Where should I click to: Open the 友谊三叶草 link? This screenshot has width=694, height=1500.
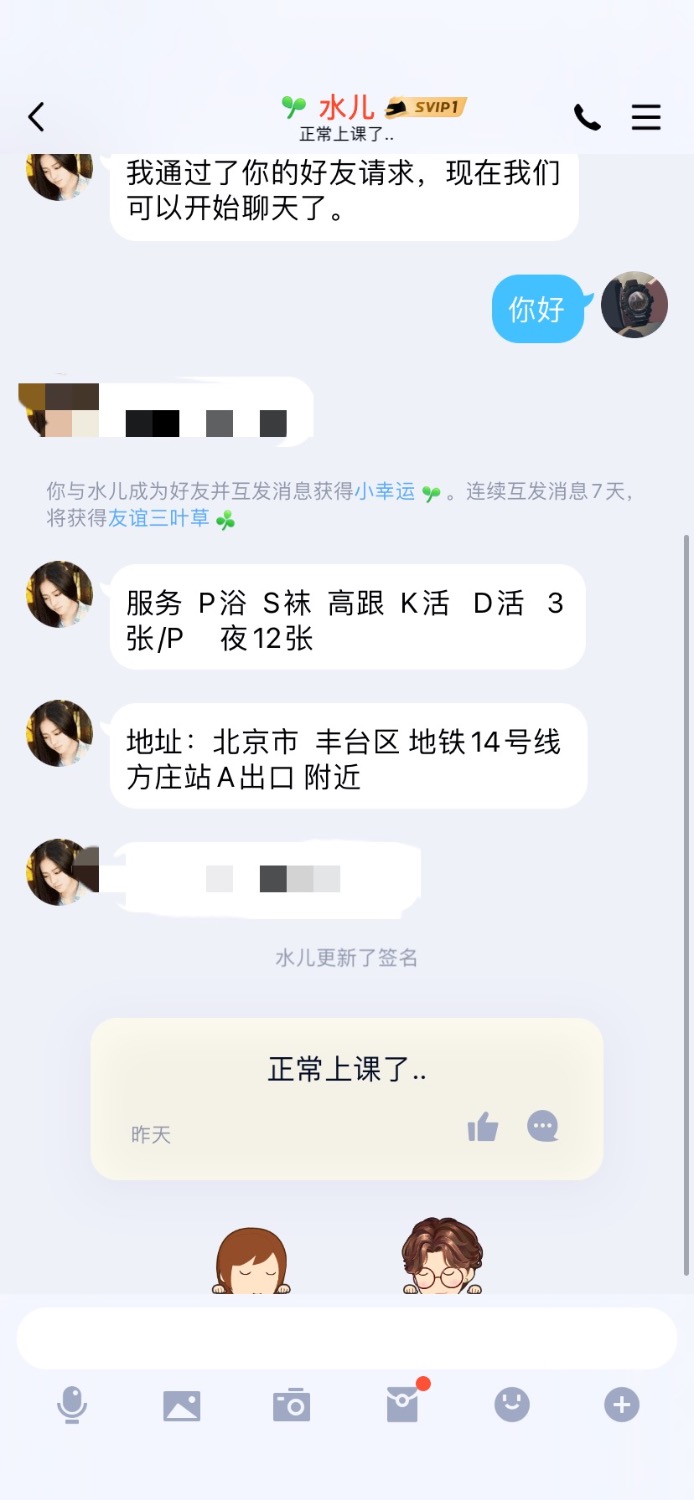coord(160,519)
